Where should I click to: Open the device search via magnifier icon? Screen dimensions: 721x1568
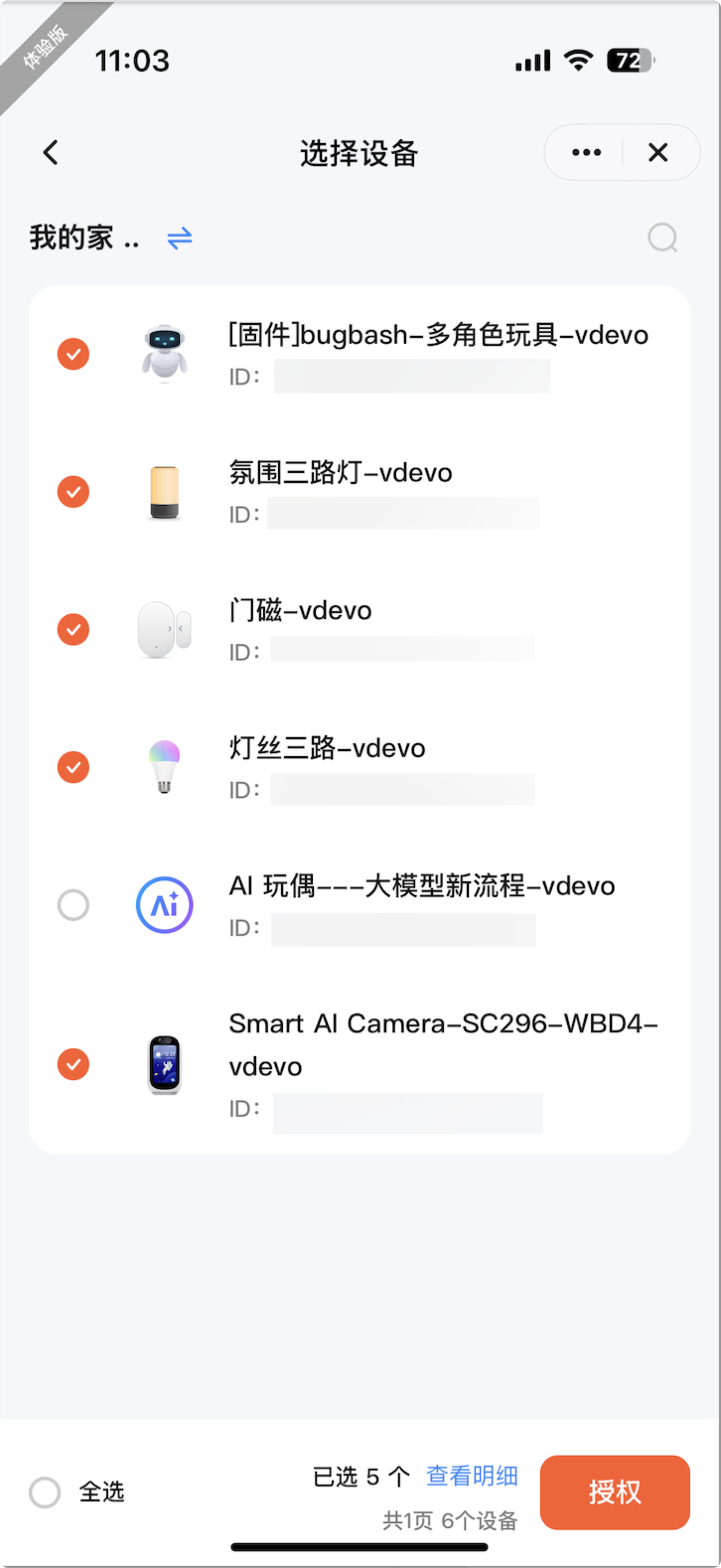662,237
